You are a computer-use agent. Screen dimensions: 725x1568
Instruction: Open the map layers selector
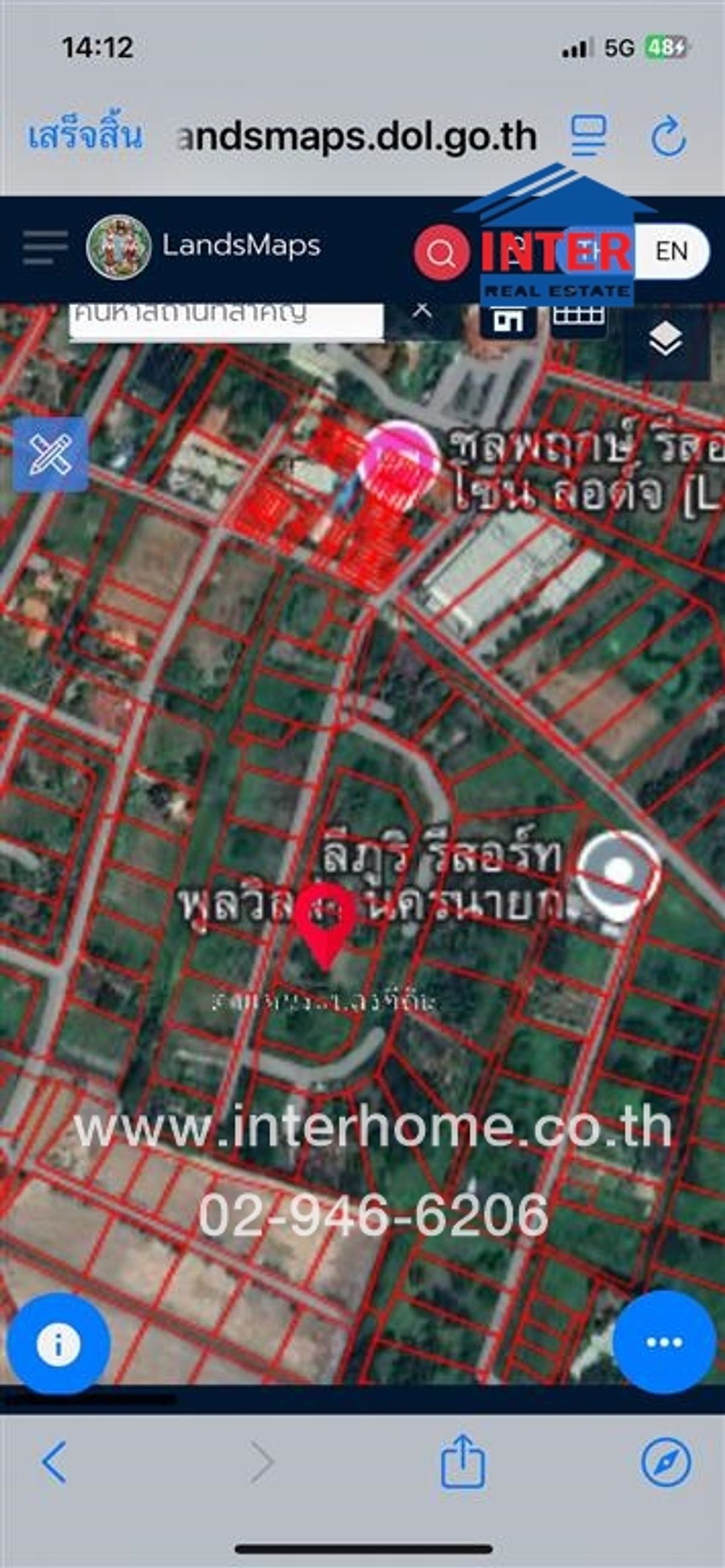[x=665, y=339]
